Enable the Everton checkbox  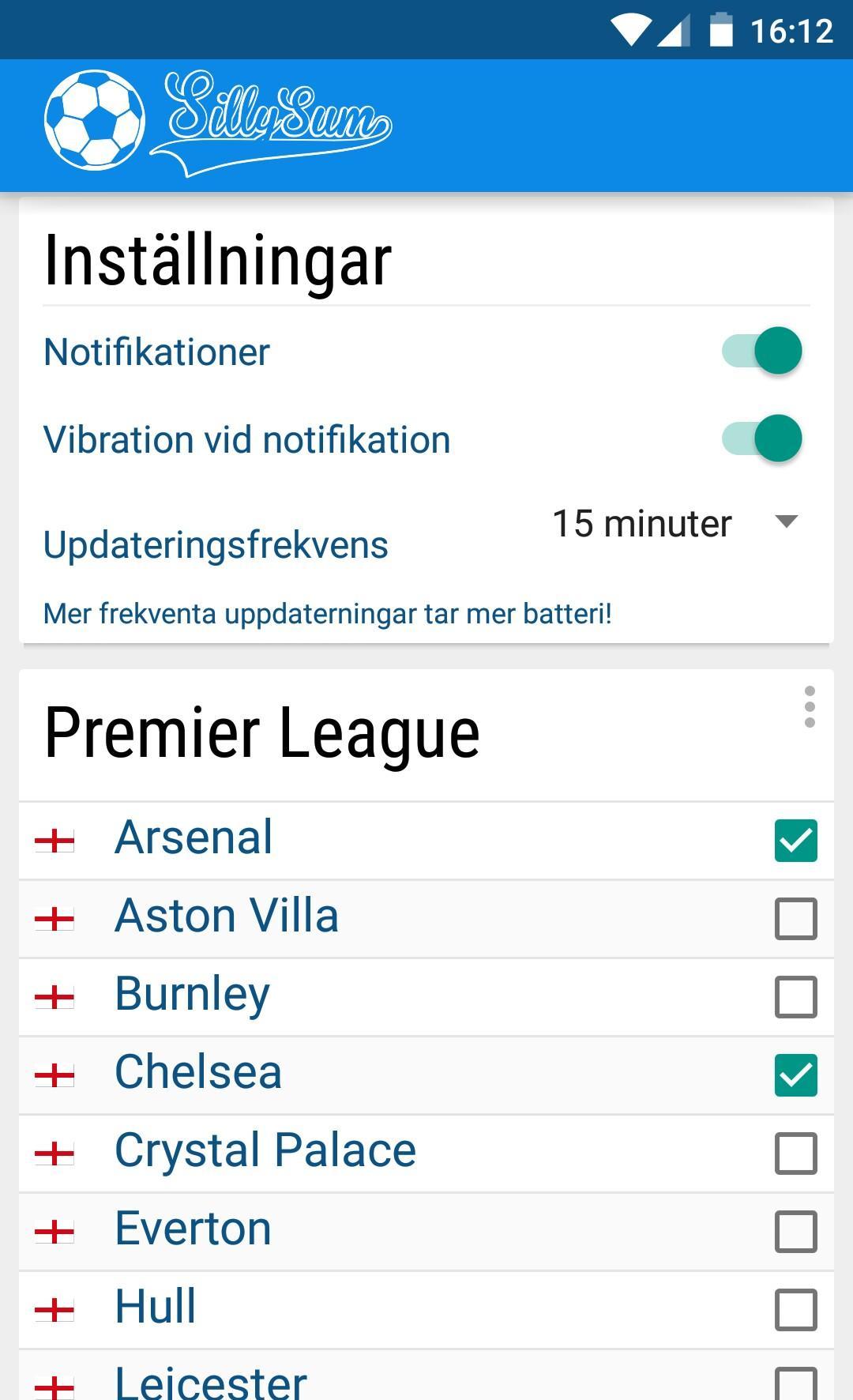coord(795,1232)
